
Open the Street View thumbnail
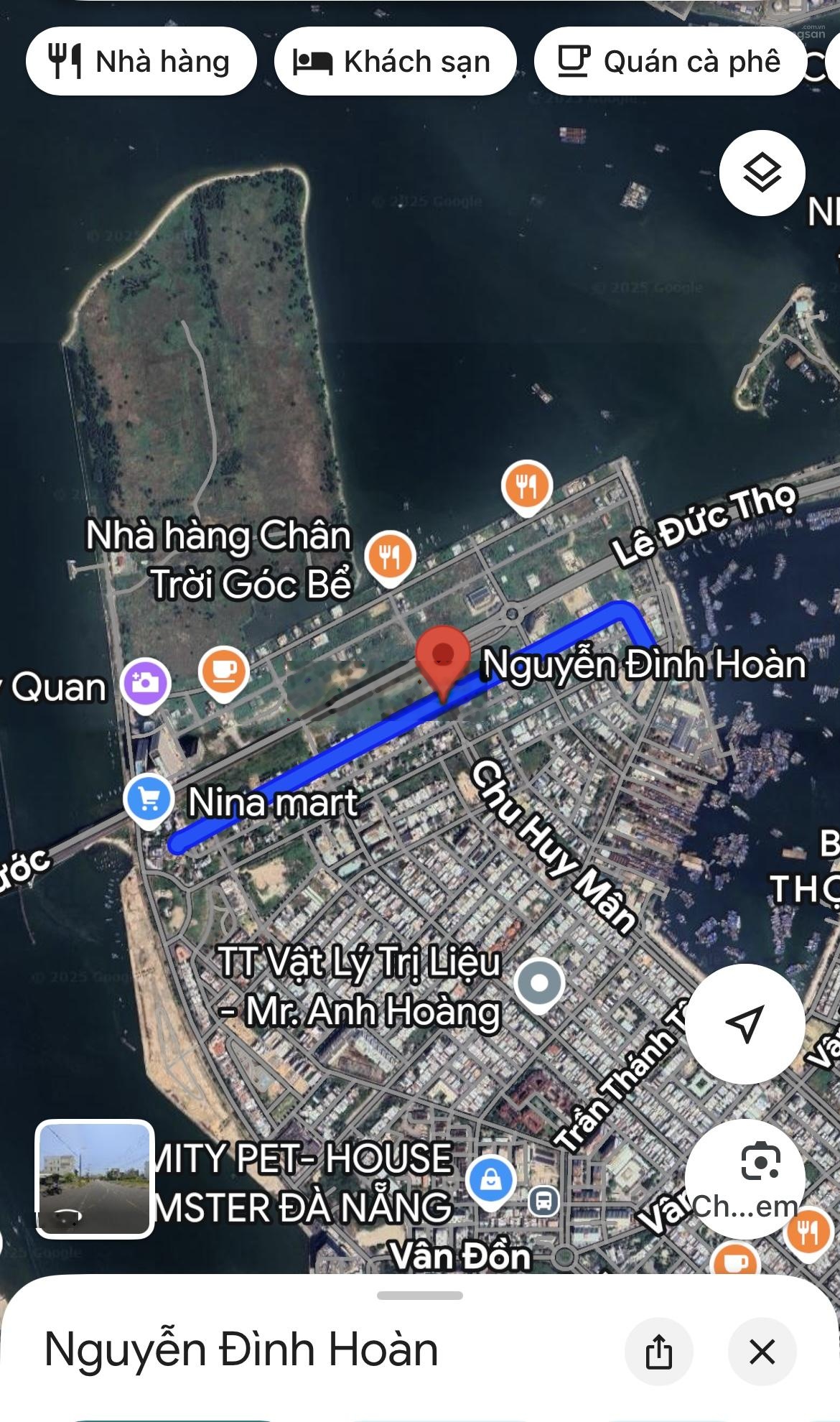95,1179
